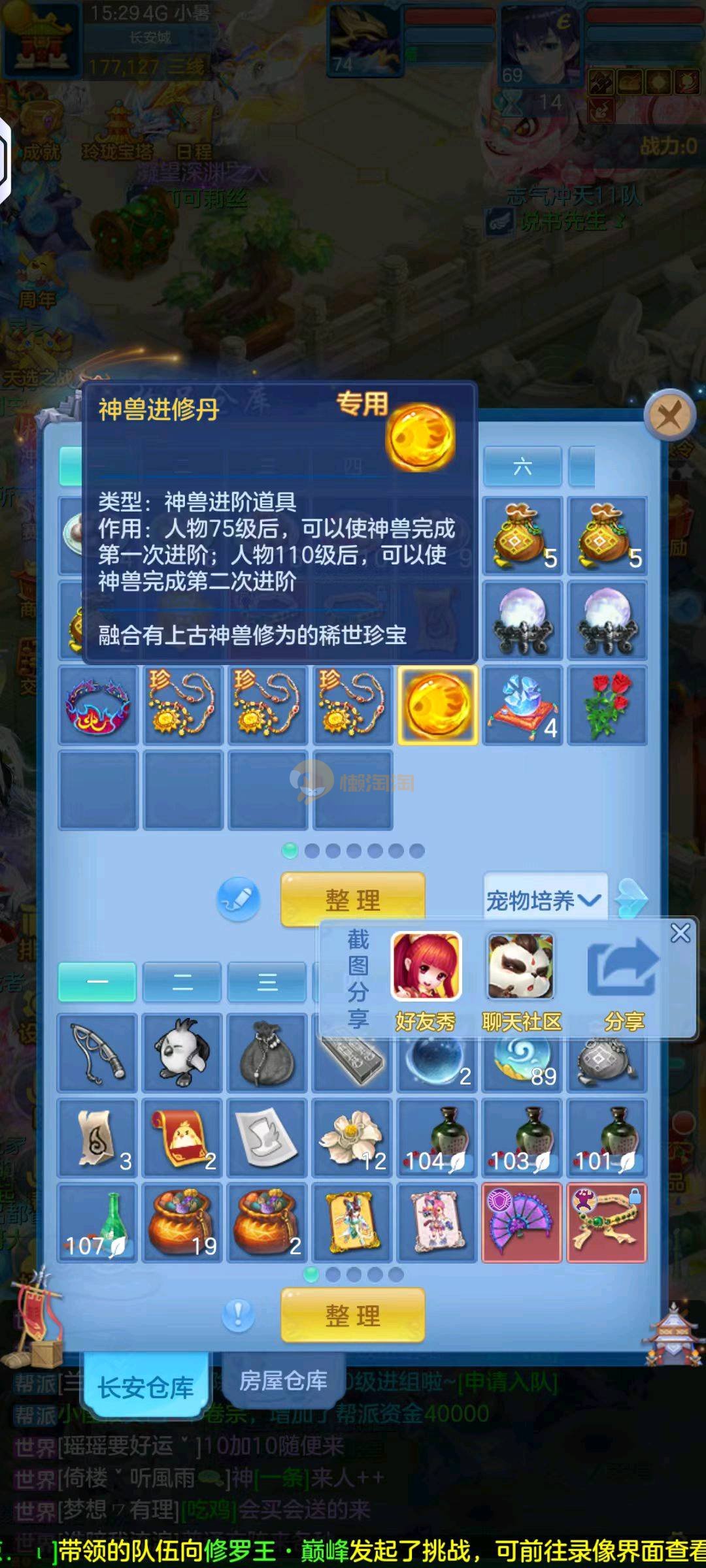Open the 宠物培养 dropdown

(544, 900)
